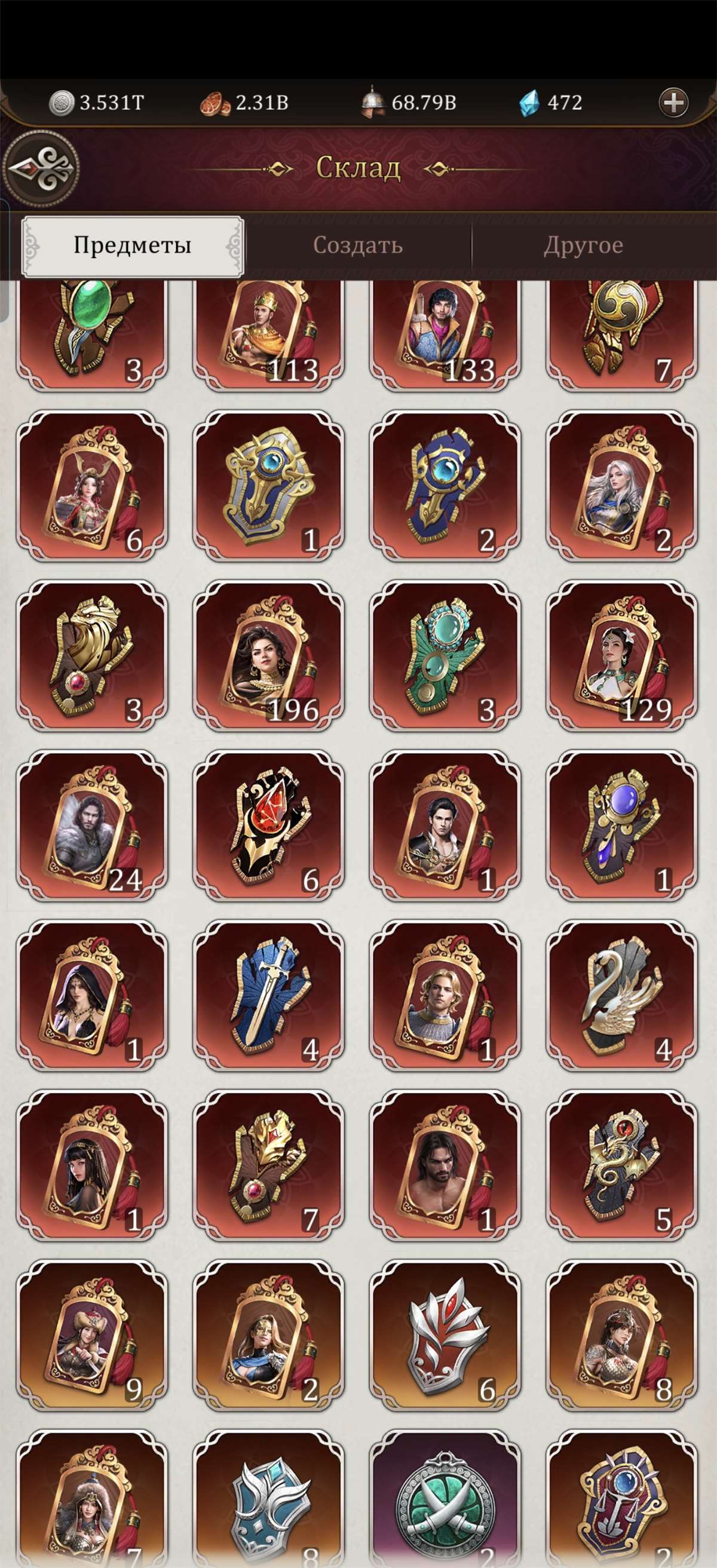Select the golden eagle badge with count 3
This screenshot has height=1568, width=717.
tap(92, 655)
